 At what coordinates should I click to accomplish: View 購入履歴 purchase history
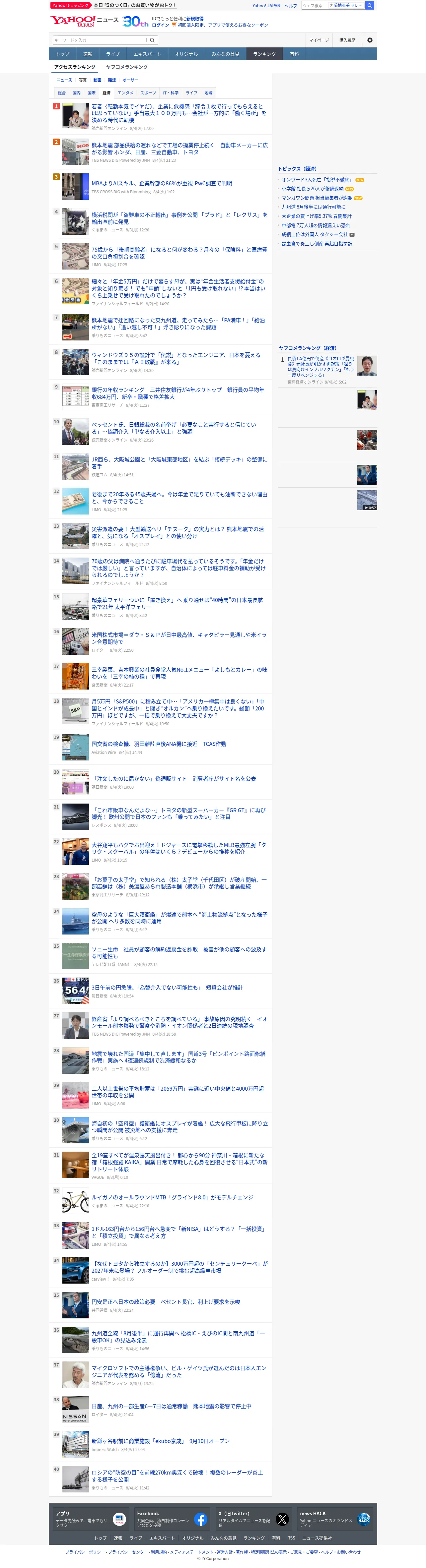347,40
